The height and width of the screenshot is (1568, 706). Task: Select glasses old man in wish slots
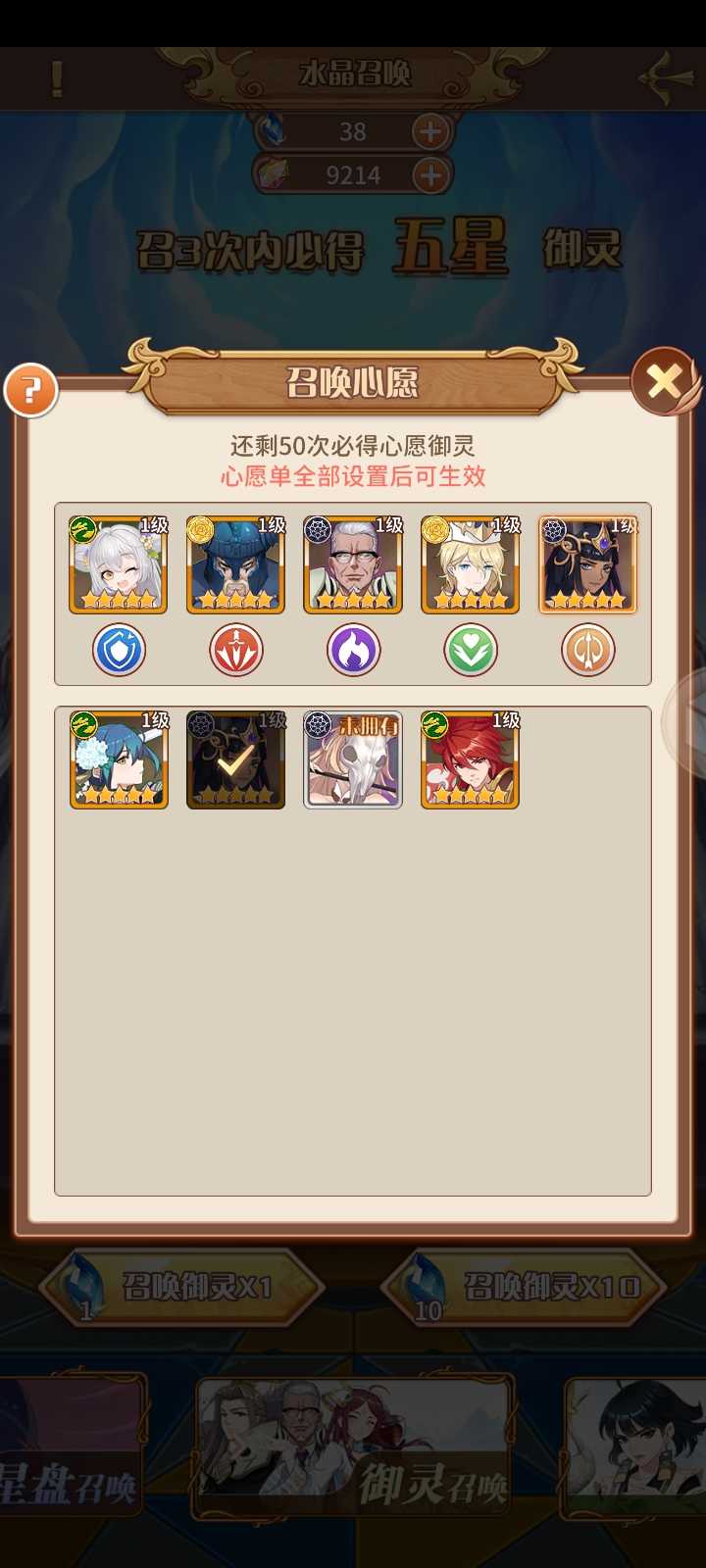pos(353,565)
